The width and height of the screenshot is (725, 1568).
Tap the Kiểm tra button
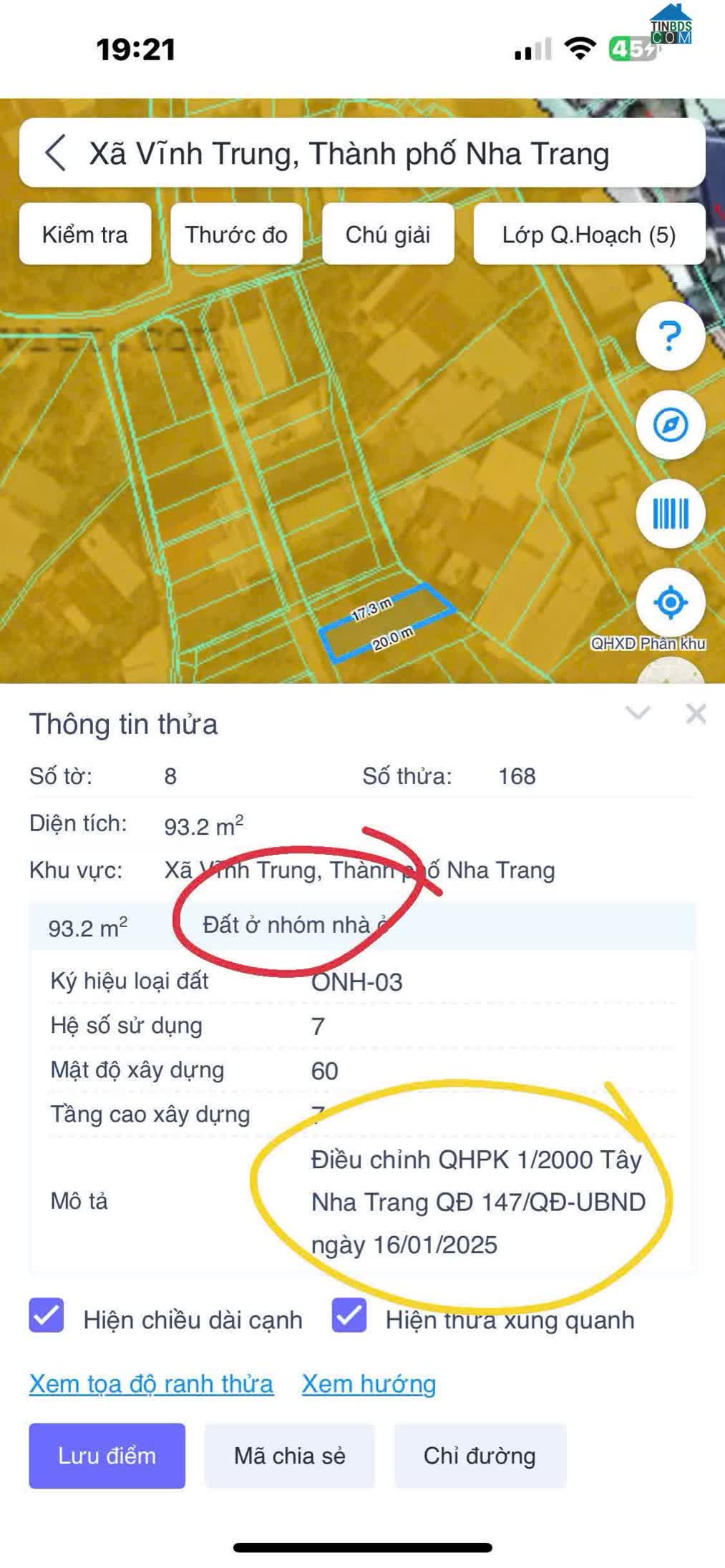tap(85, 235)
